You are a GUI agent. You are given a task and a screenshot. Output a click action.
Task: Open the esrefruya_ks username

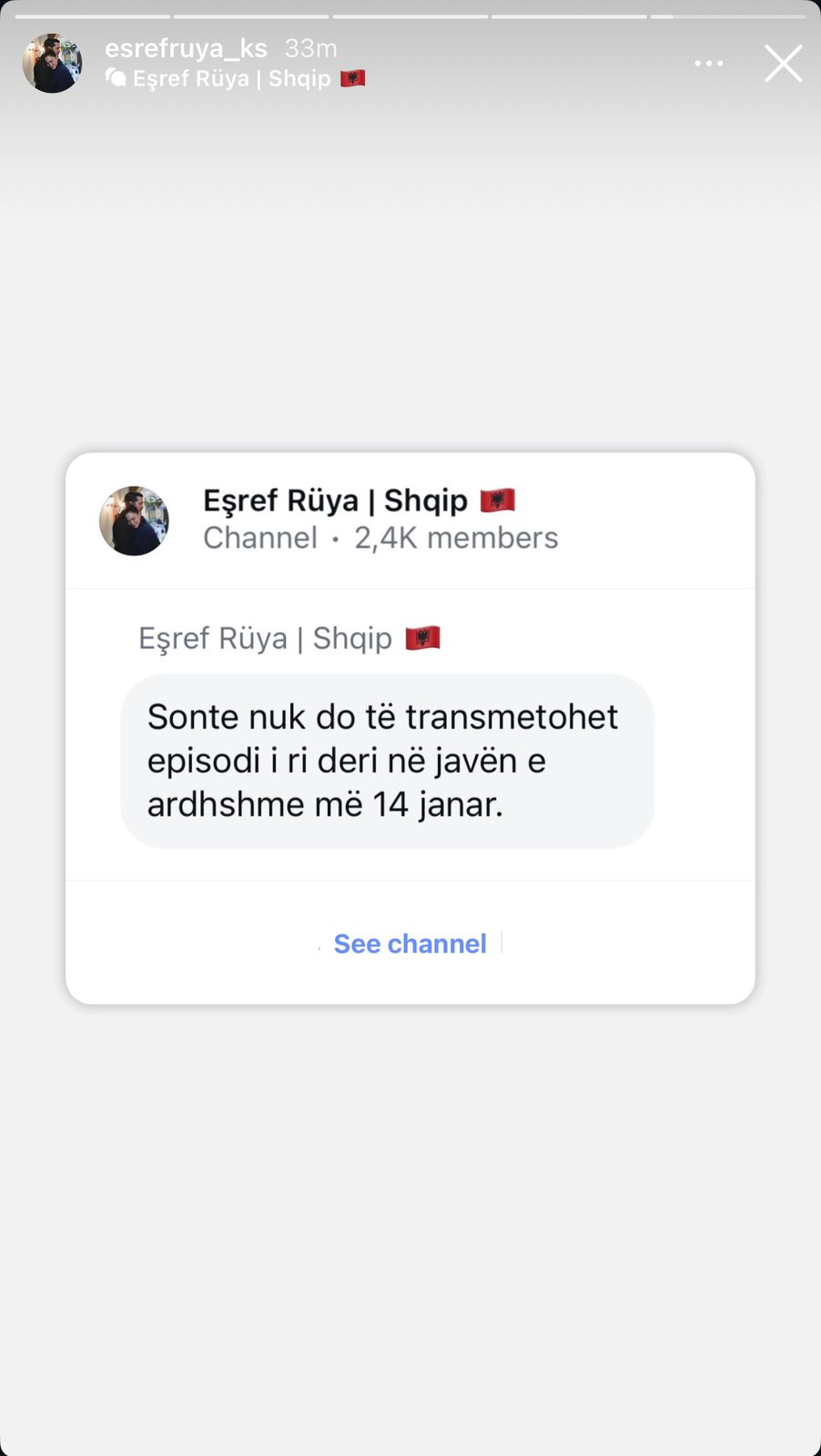186,47
